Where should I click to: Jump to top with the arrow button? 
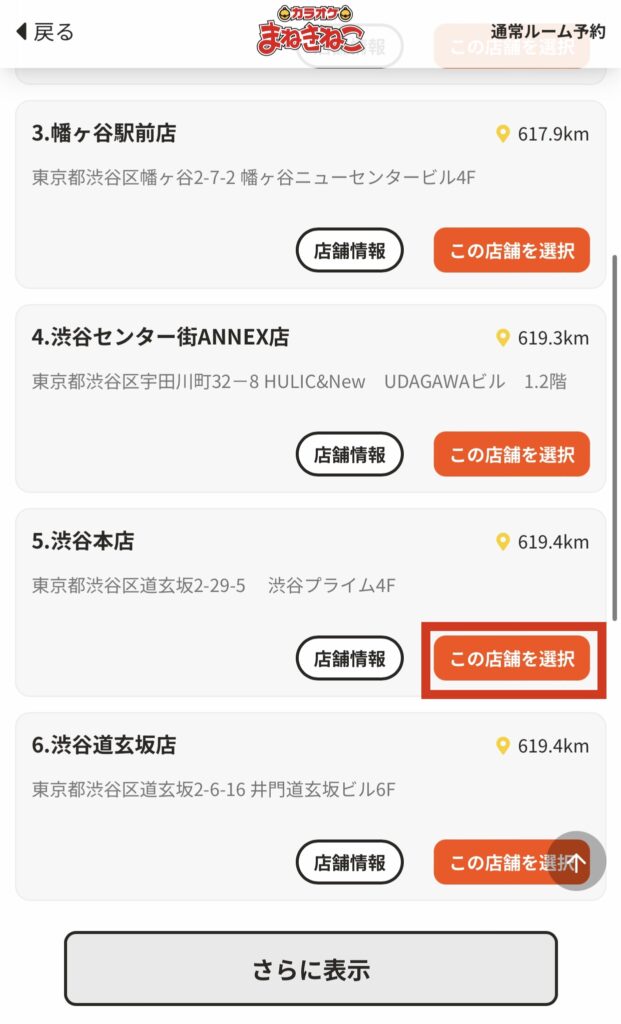coord(577,861)
